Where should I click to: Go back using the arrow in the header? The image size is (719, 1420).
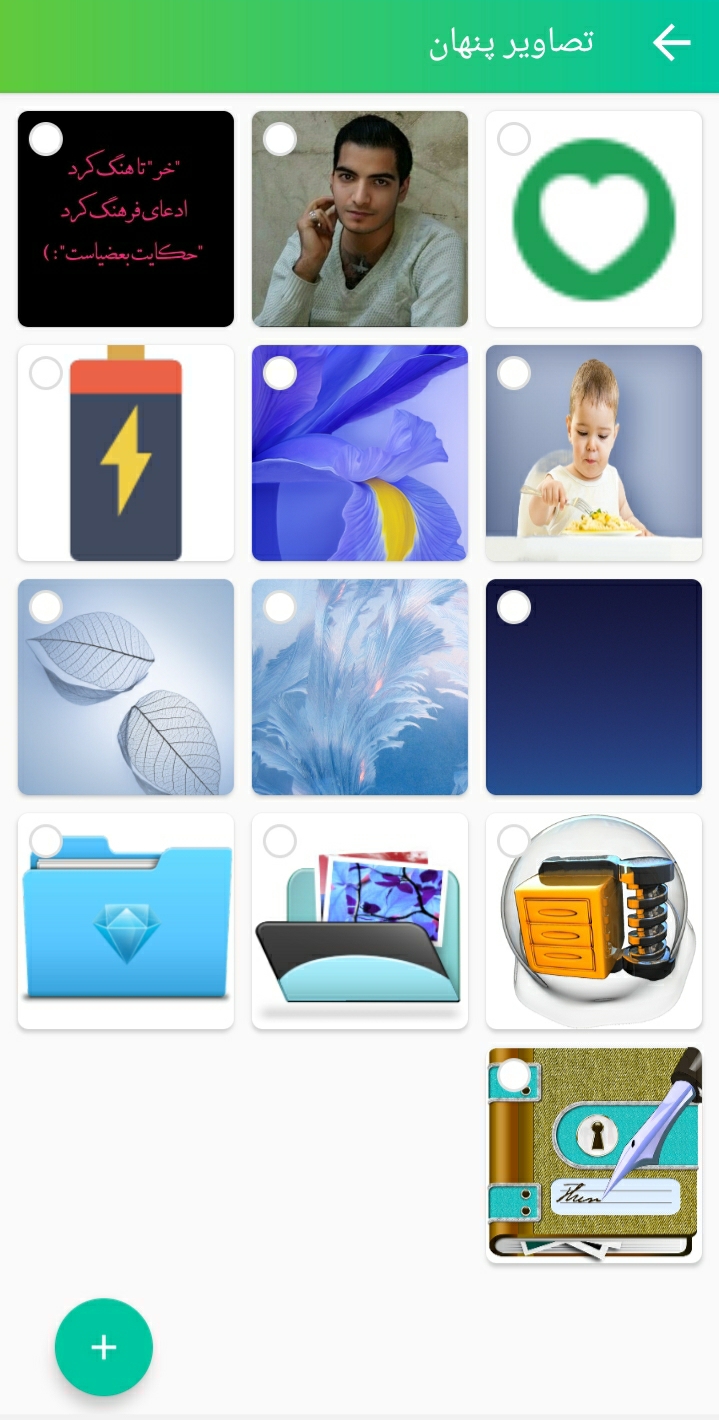pos(671,42)
